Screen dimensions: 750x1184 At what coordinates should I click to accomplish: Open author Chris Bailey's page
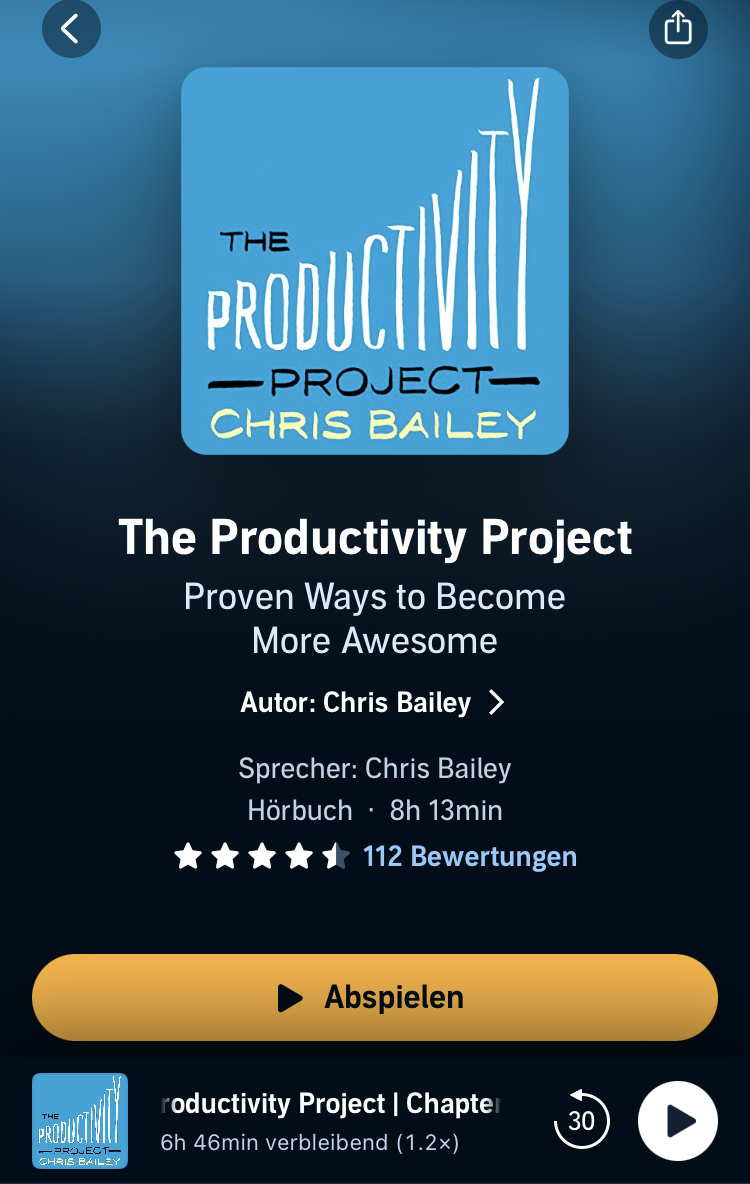coord(373,703)
